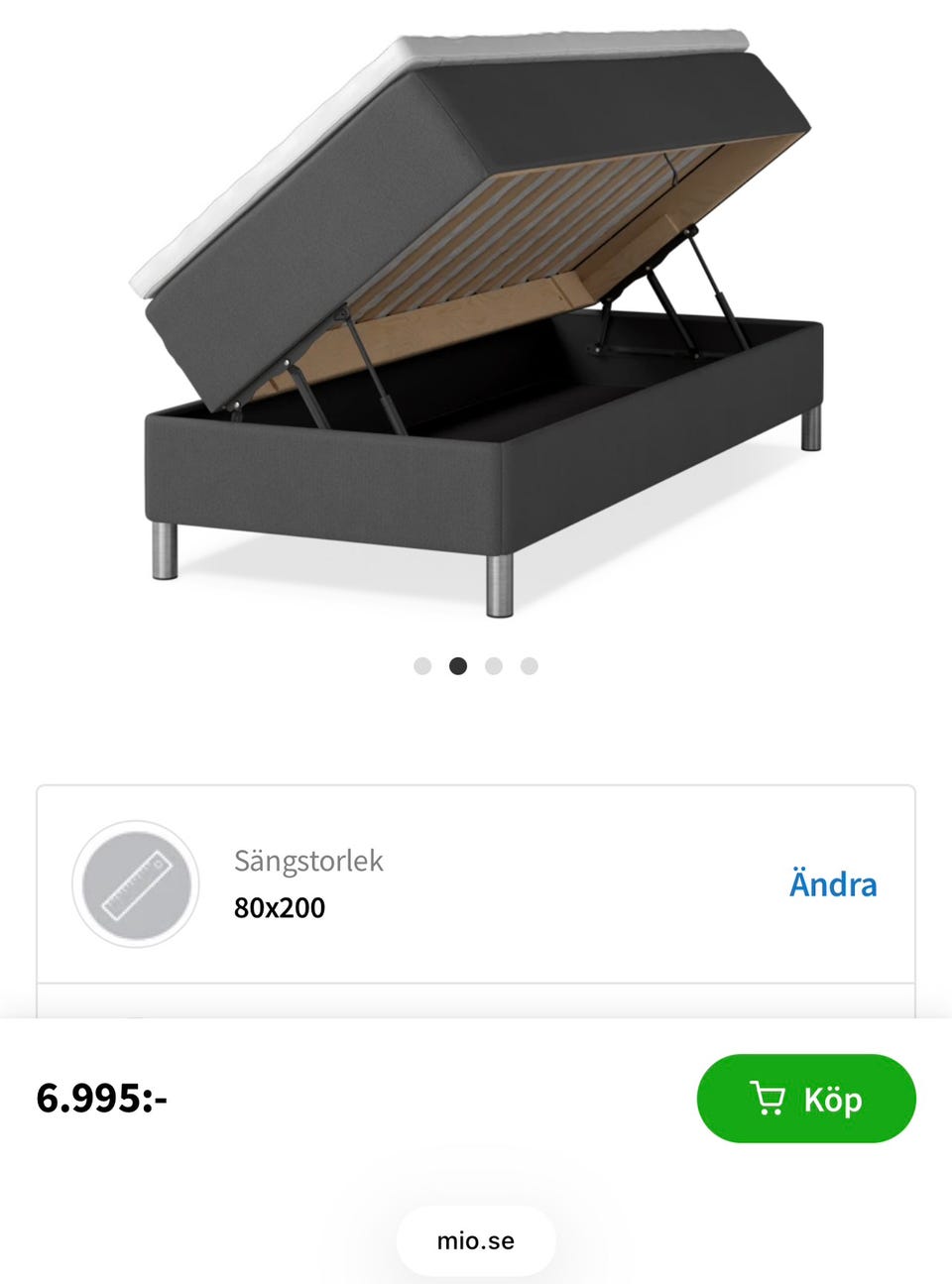Change bed size via Ändra link
The width and height of the screenshot is (952, 1284).
point(832,883)
